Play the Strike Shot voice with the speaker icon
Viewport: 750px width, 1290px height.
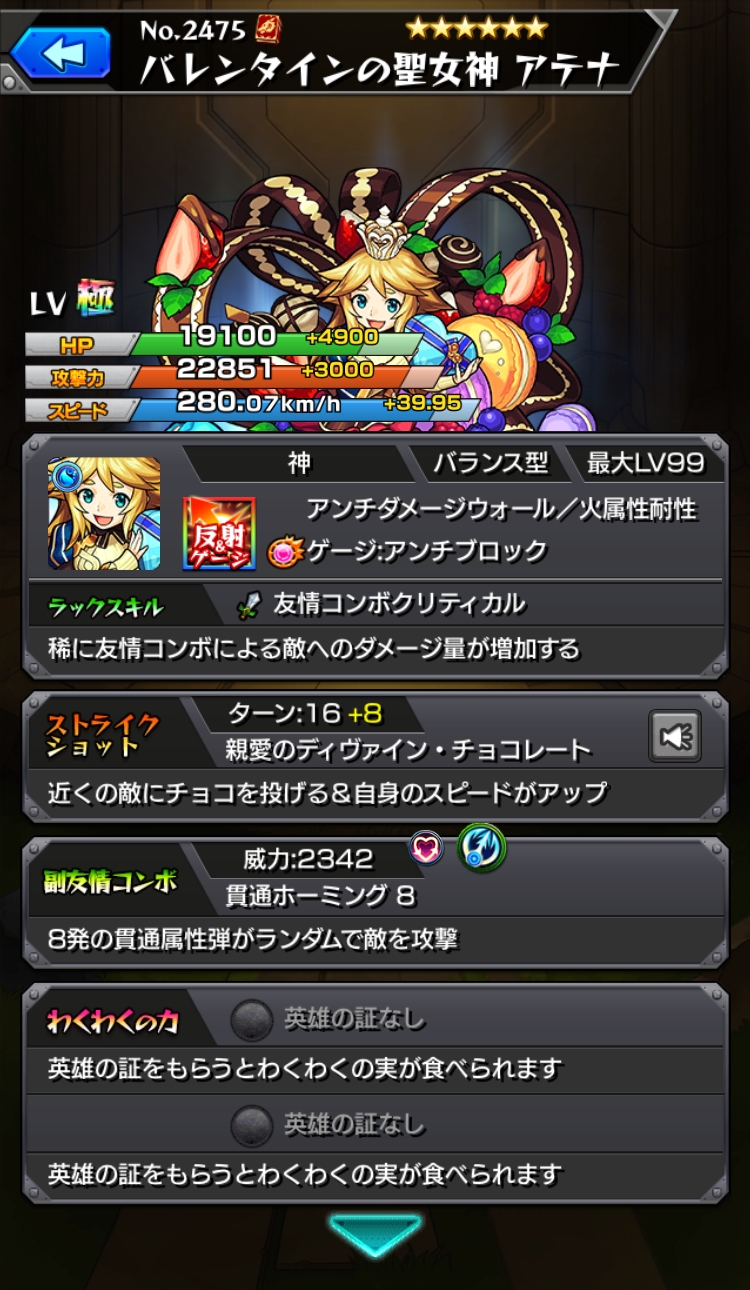coord(675,736)
